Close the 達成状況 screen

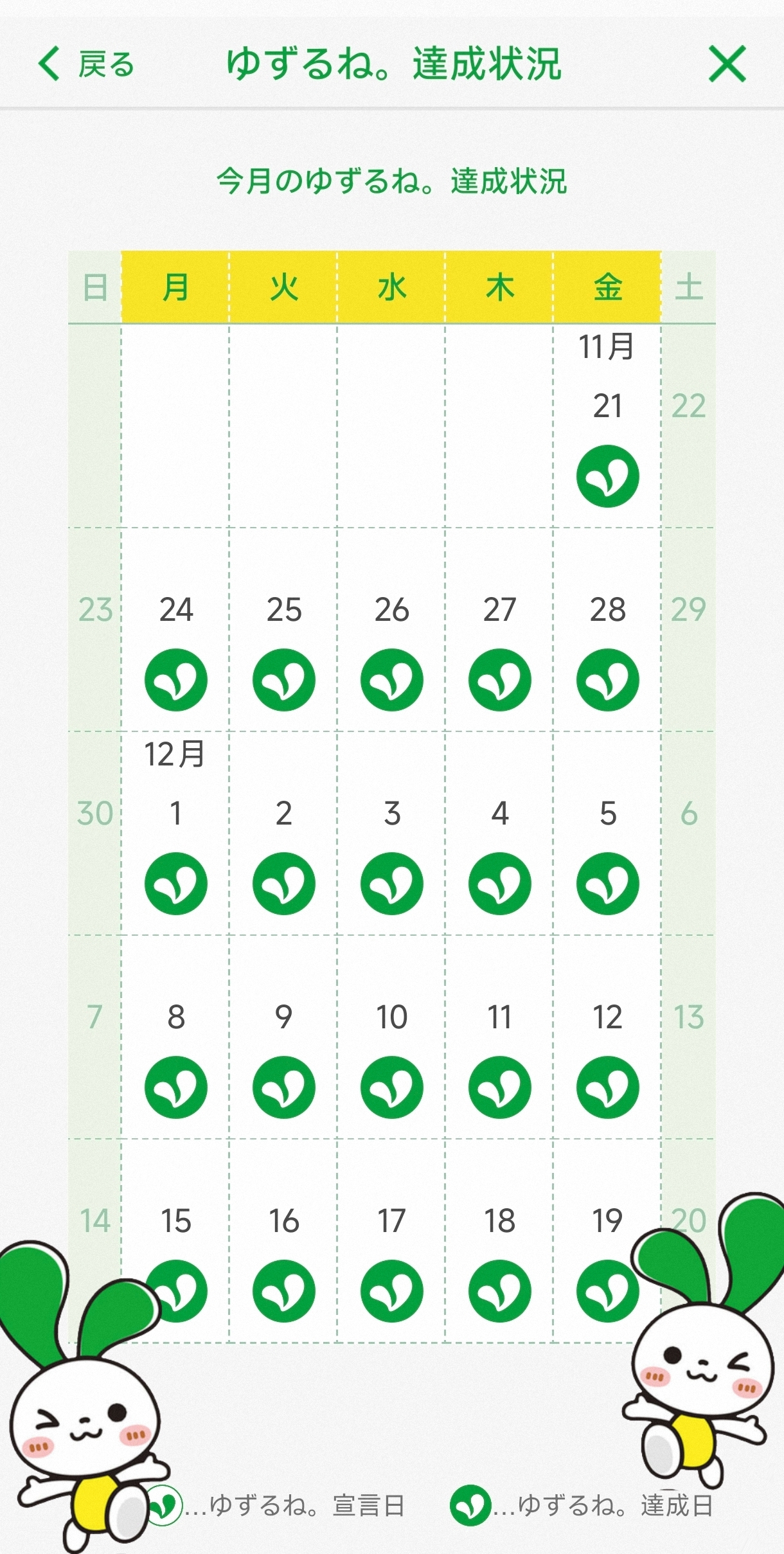[x=727, y=64]
